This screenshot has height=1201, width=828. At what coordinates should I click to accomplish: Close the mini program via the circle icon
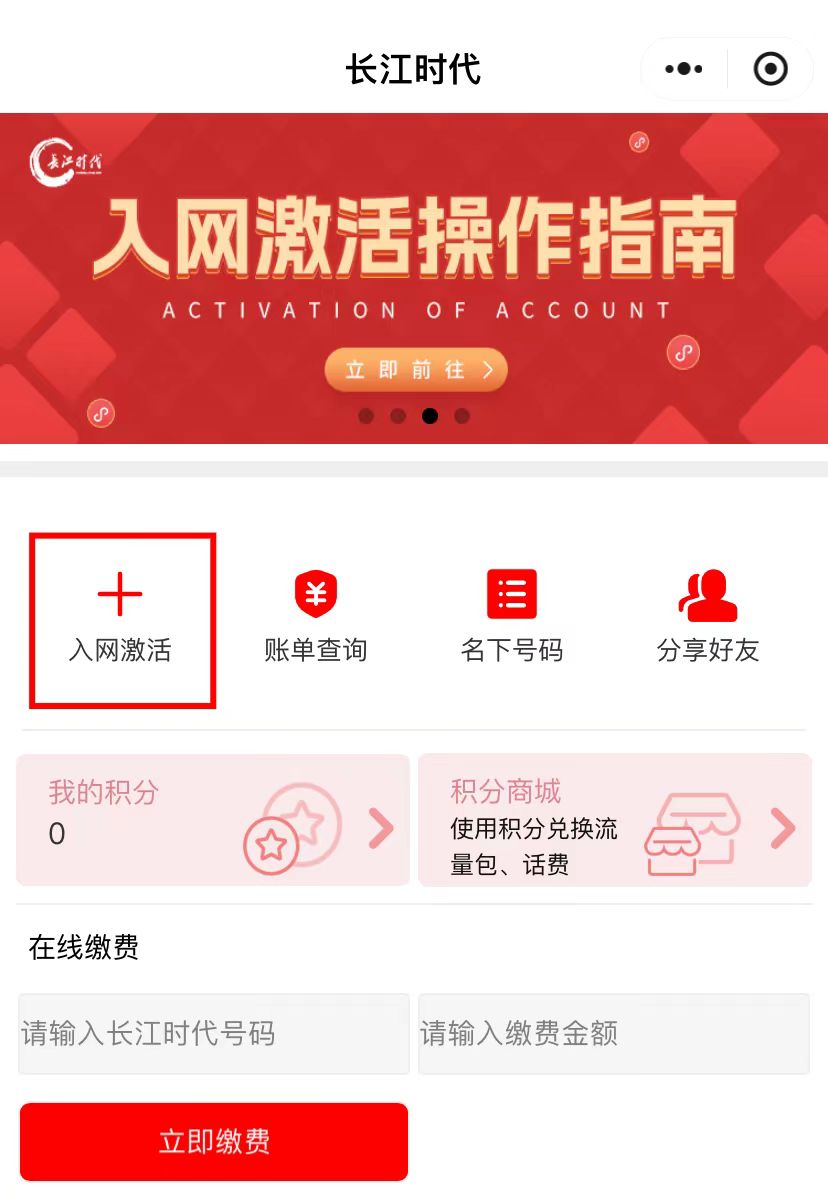point(770,69)
